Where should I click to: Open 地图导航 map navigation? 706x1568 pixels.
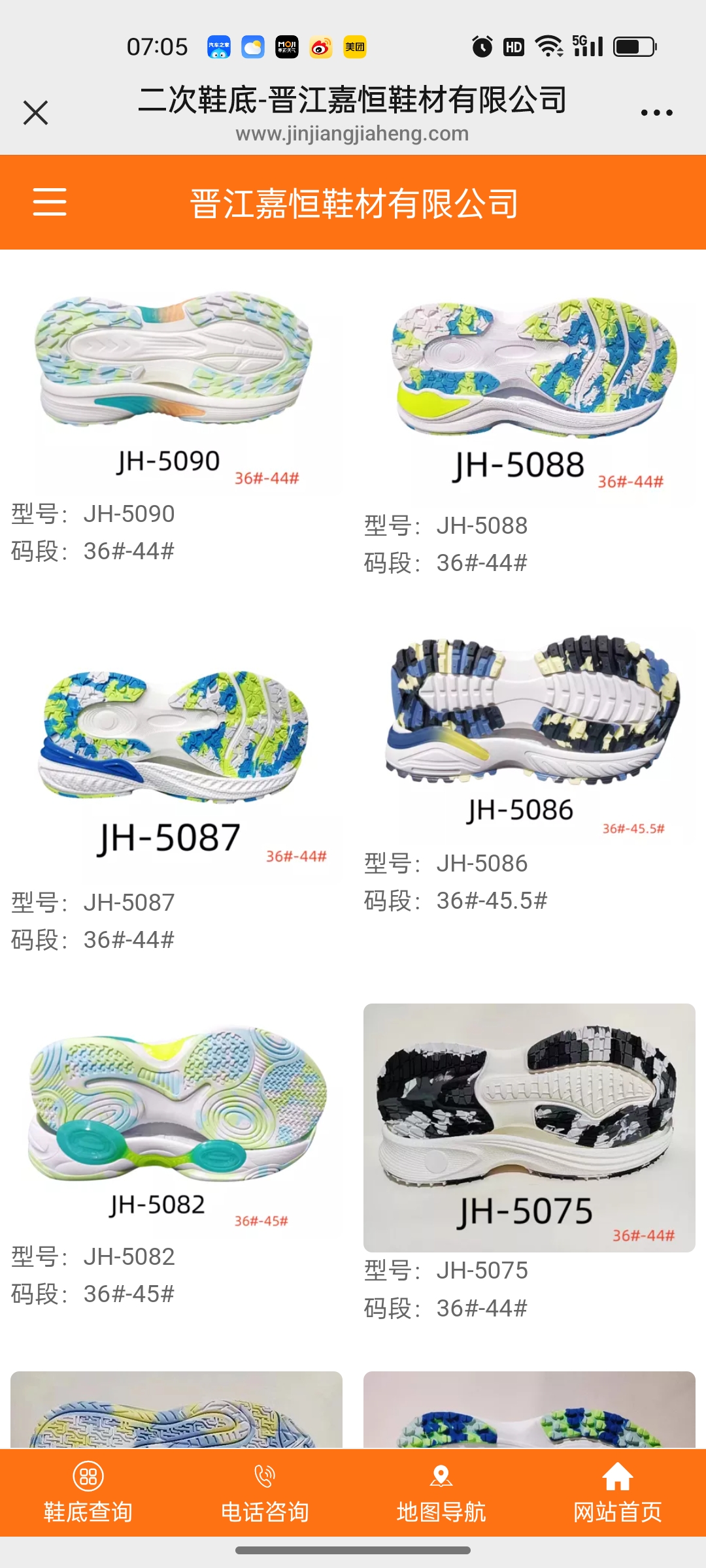point(441,1492)
